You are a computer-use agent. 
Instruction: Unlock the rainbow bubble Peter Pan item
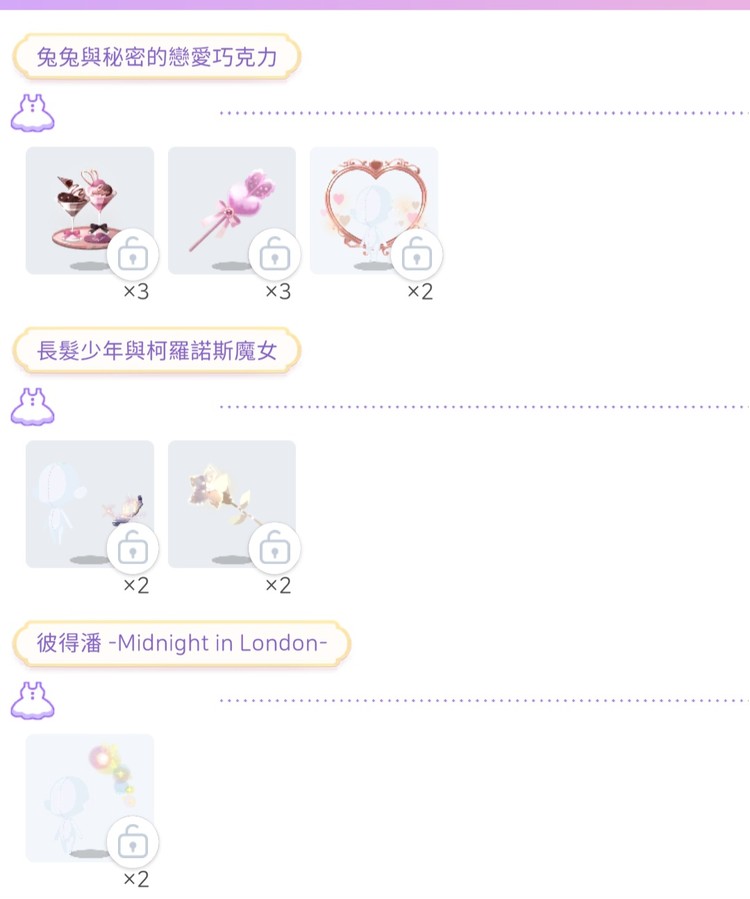(x=134, y=842)
